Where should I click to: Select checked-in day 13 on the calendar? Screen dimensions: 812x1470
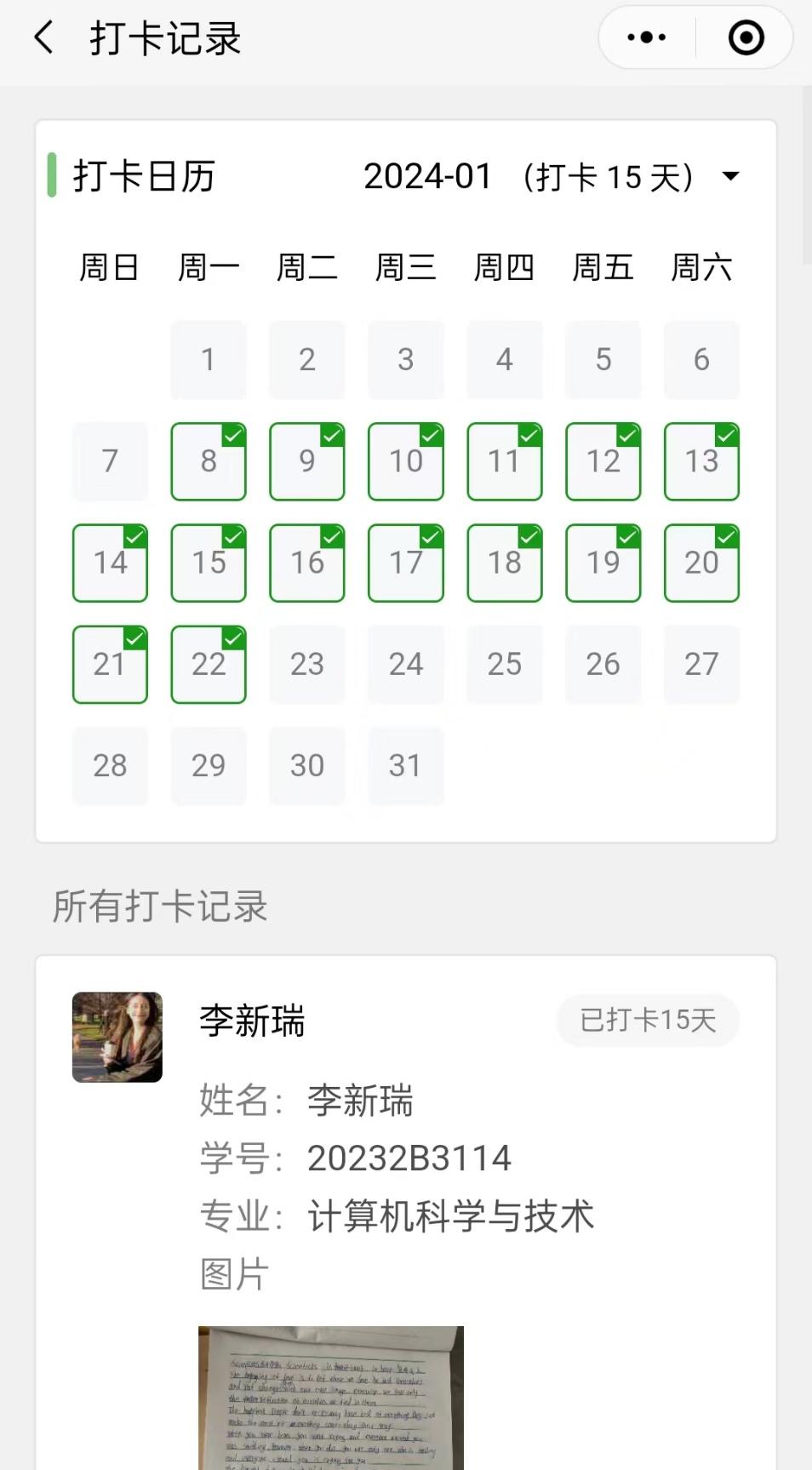(x=701, y=461)
